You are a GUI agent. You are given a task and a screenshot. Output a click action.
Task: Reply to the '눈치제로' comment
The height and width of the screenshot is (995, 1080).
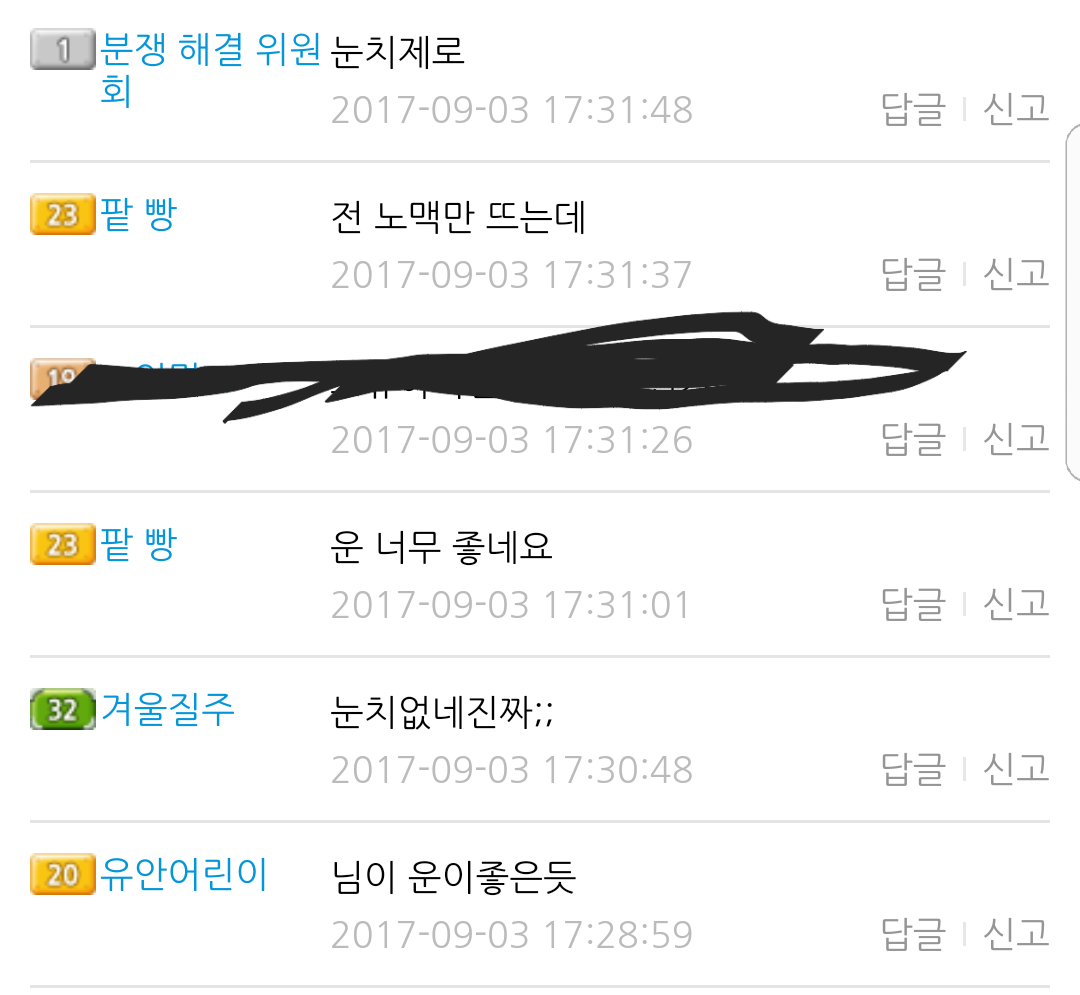[912, 109]
